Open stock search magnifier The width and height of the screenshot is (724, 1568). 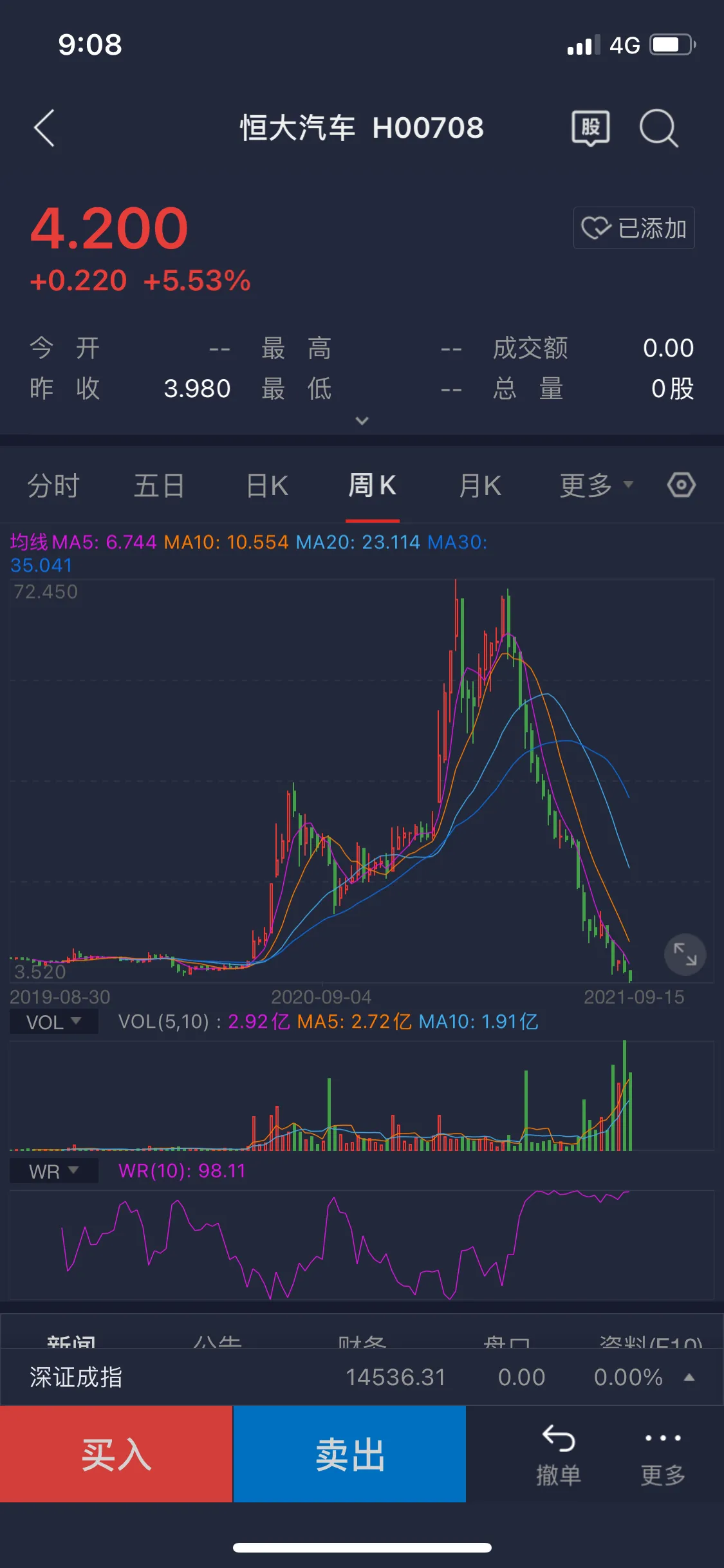(x=658, y=128)
